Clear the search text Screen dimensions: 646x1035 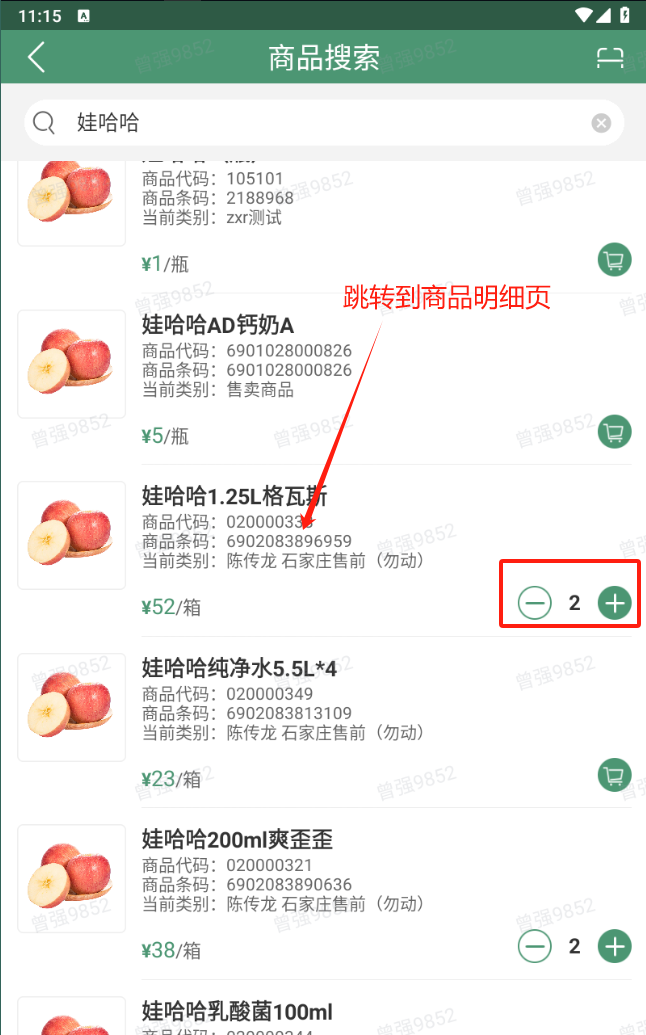tap(601, 123)
